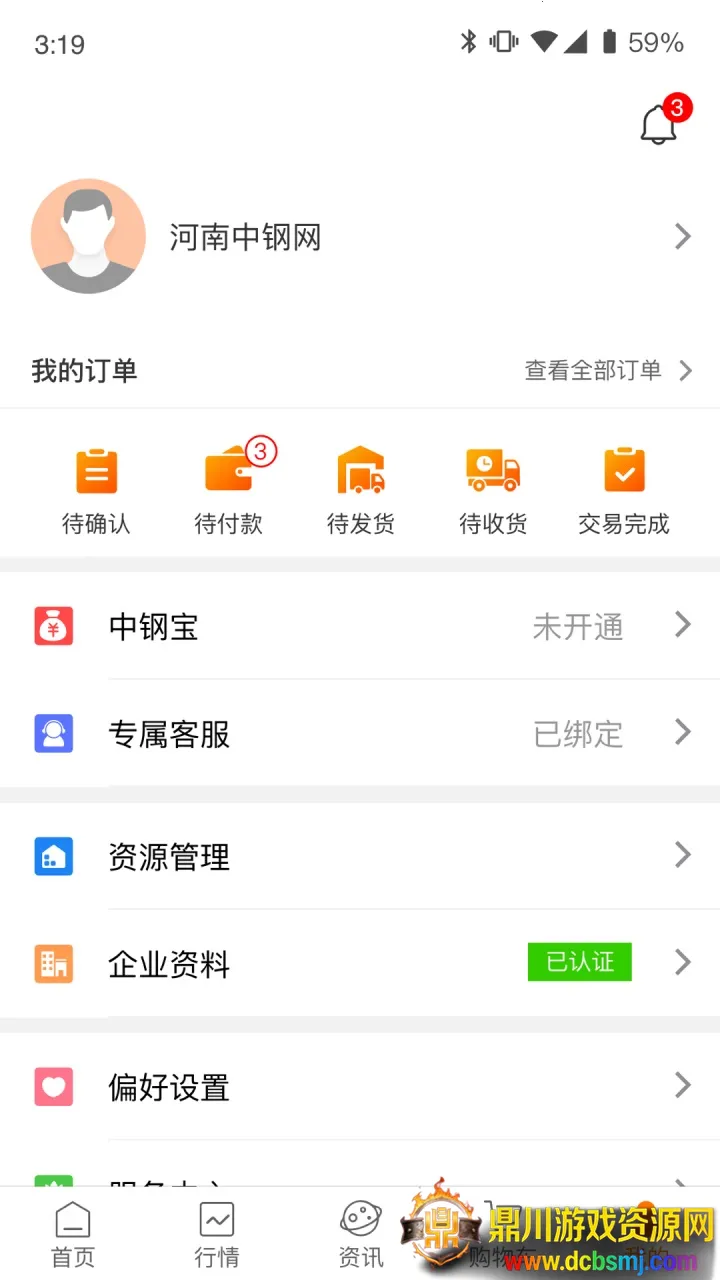Viewport: 720px width, 1280px height.
Task: Open the 中钢宝 row
Action: [x=360, y=627]
